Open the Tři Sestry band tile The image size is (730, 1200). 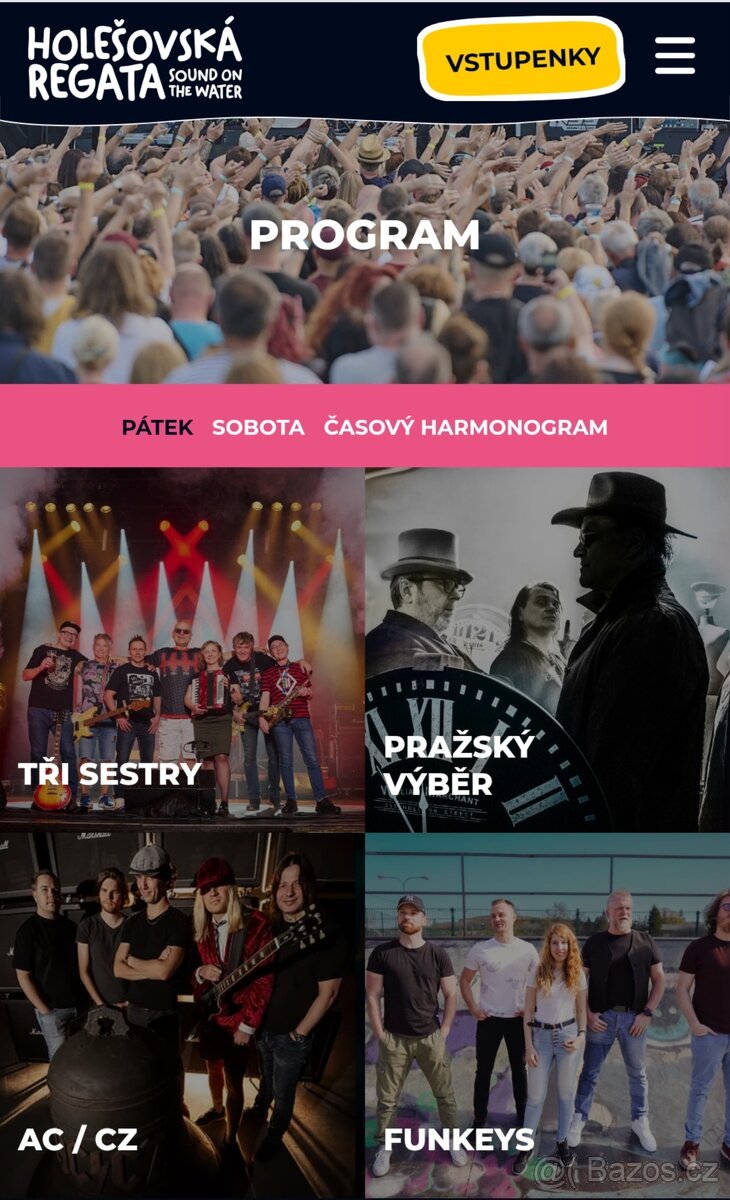point(182,650)
